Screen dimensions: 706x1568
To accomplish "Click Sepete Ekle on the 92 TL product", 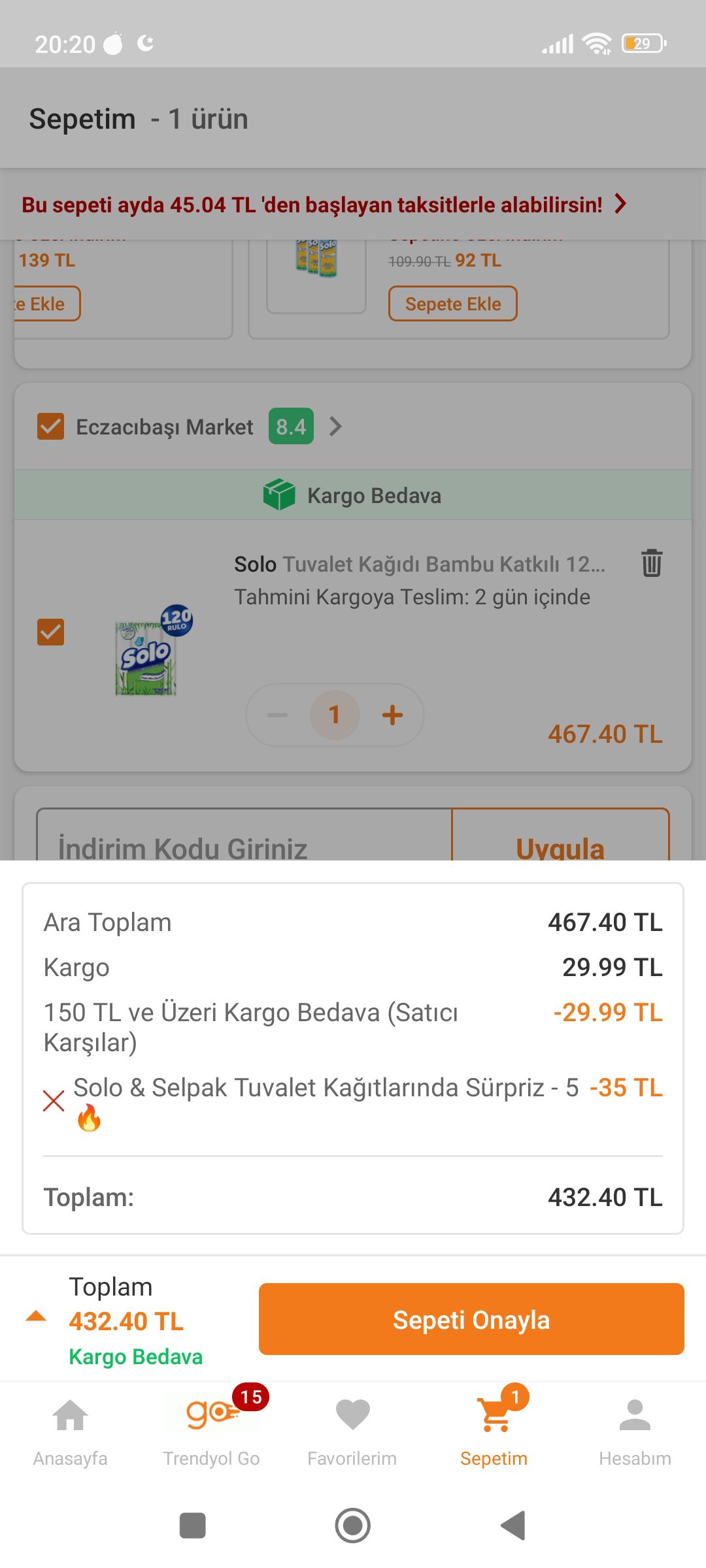I will tap(452, 303).
